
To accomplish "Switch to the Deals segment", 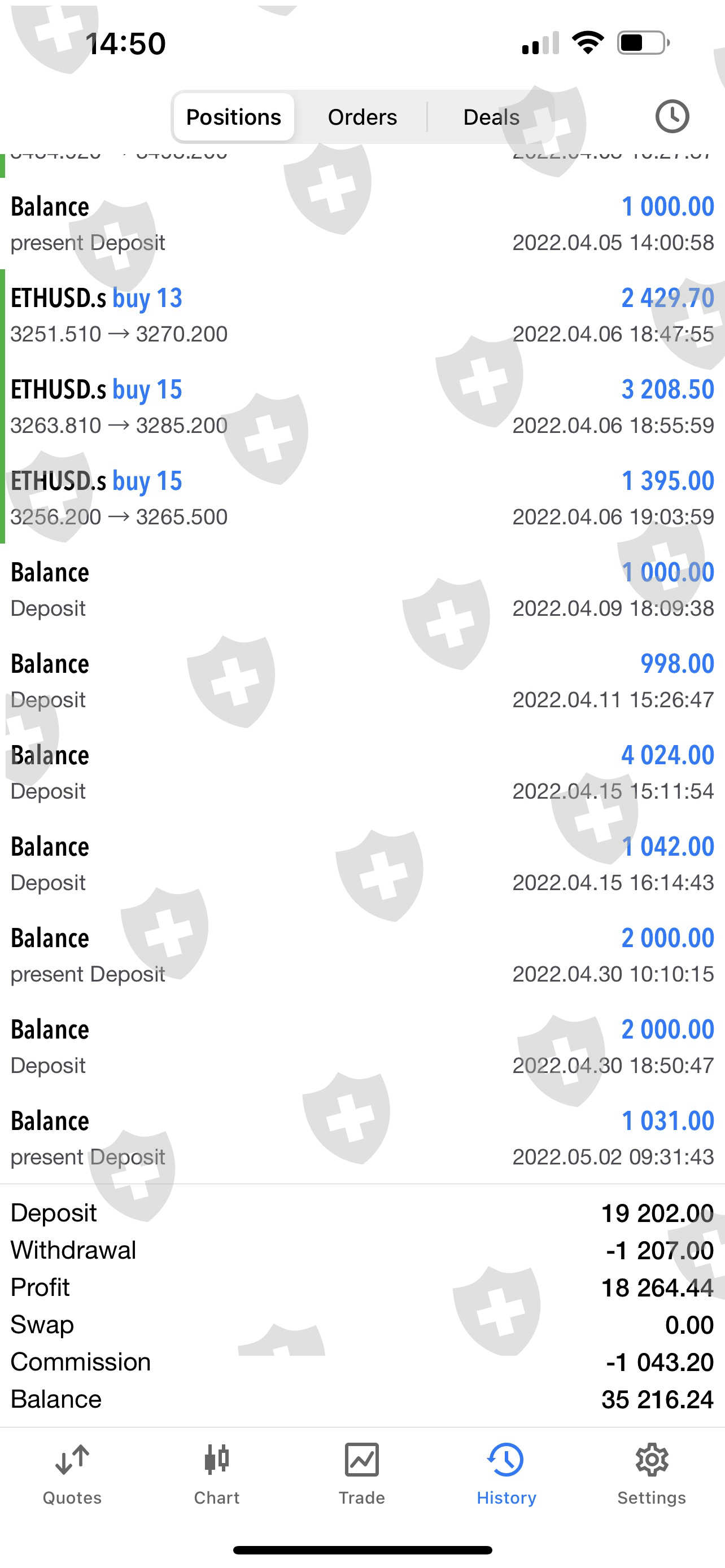I will pyautogui.click(x=491, y=117).
